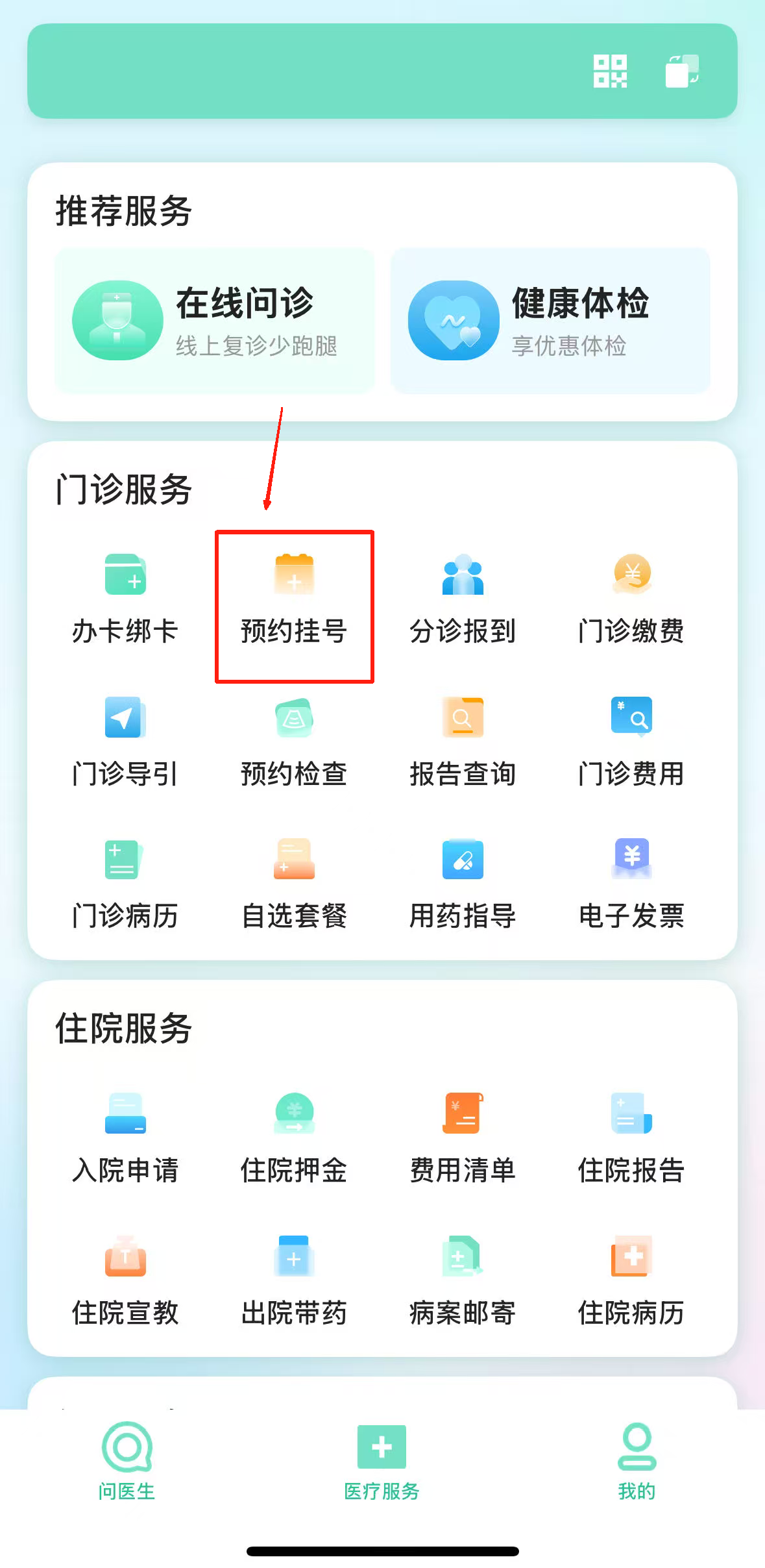Image resolution: width=765 pixels, height=1568 pixels.
Task: Open 门诊病历 outpatient records
Action: (125, 884)
